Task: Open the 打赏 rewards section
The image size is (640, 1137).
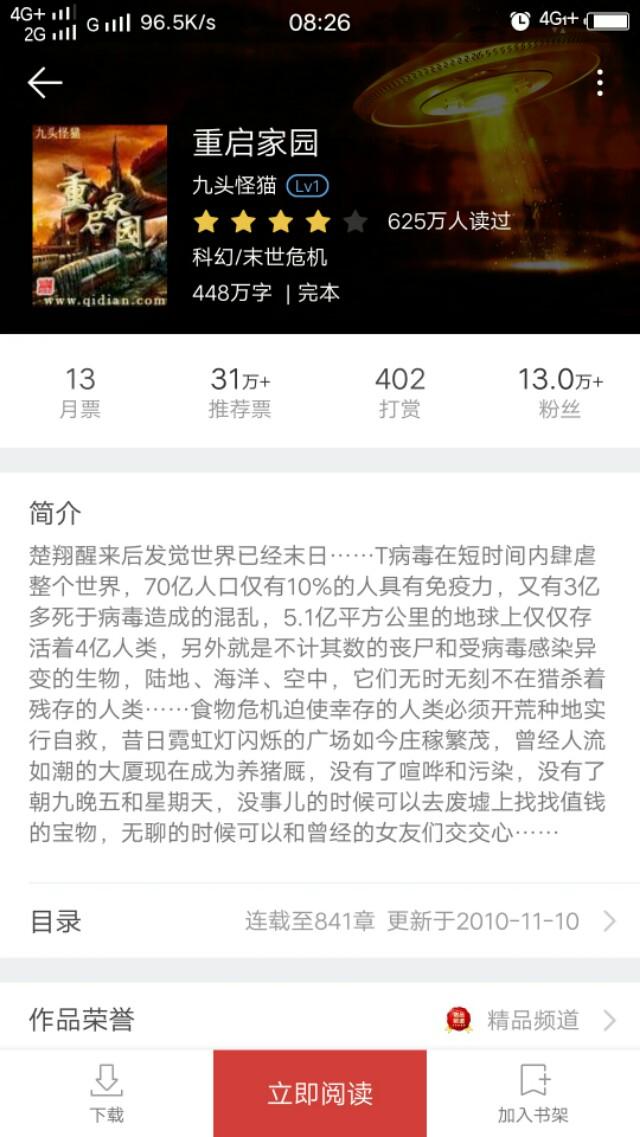Action: click(x=400, y=392)
